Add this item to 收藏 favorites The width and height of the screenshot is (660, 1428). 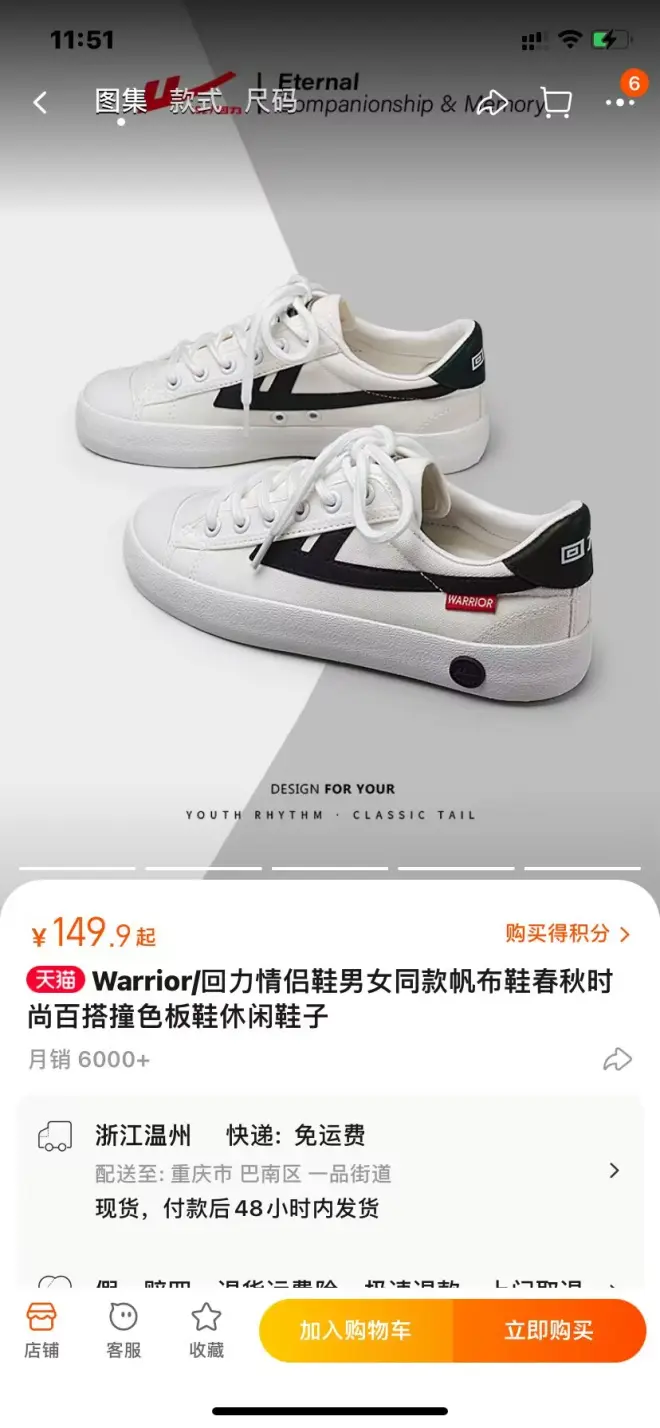[x=205, y=1330]
